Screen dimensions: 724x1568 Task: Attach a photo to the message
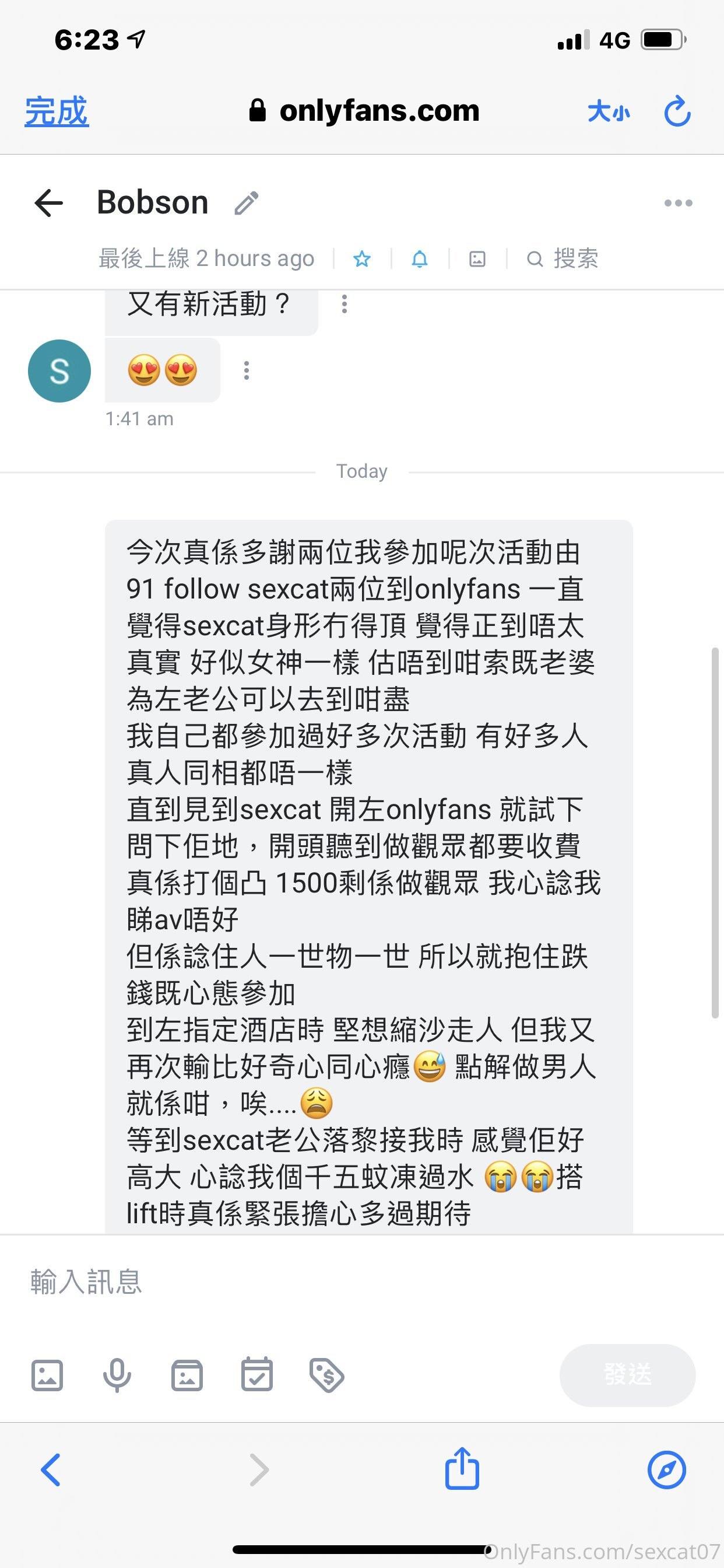pyautogui.click(x=47, y=1375)
